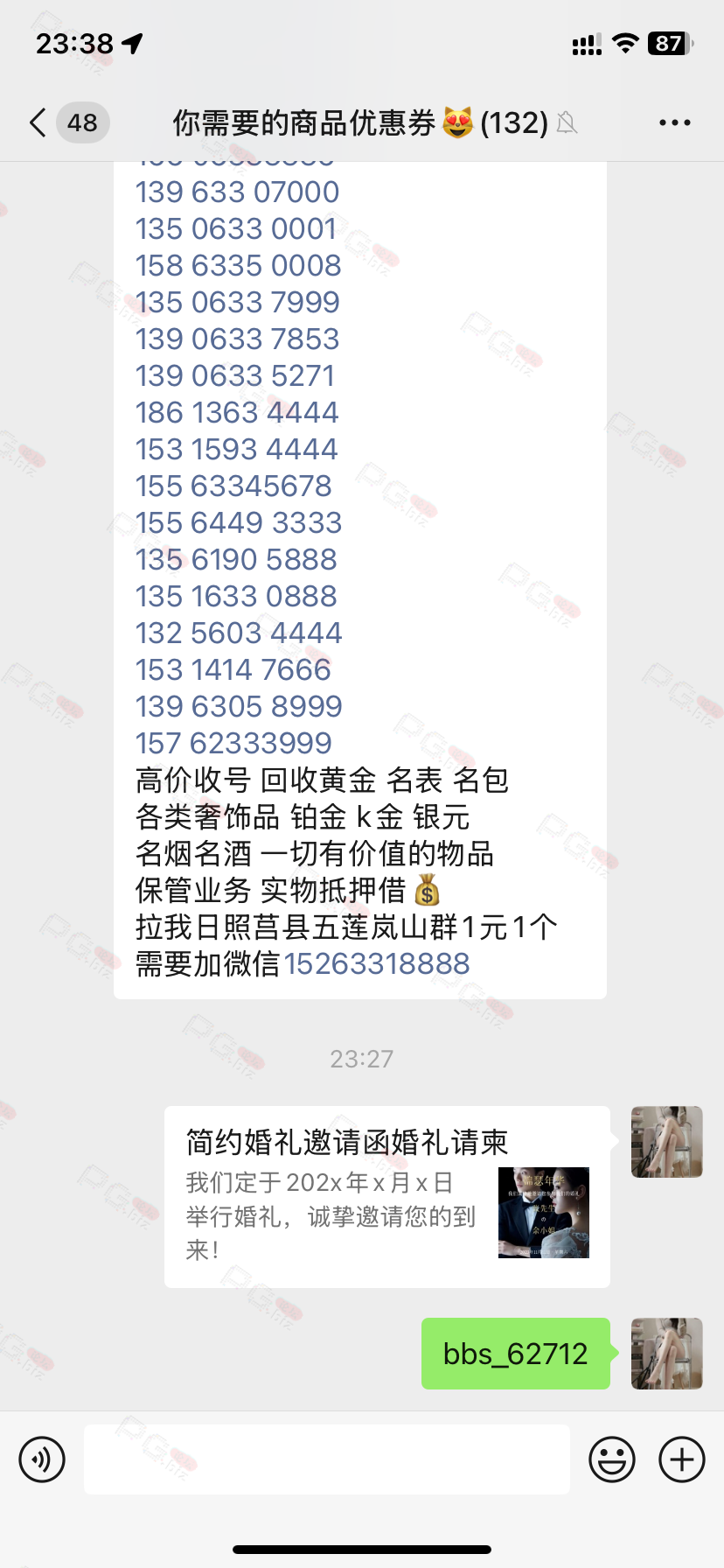Tap phone number 186 1363 4444
Image resolution: width=724 pixels, height=1568 pixels.
237,413
